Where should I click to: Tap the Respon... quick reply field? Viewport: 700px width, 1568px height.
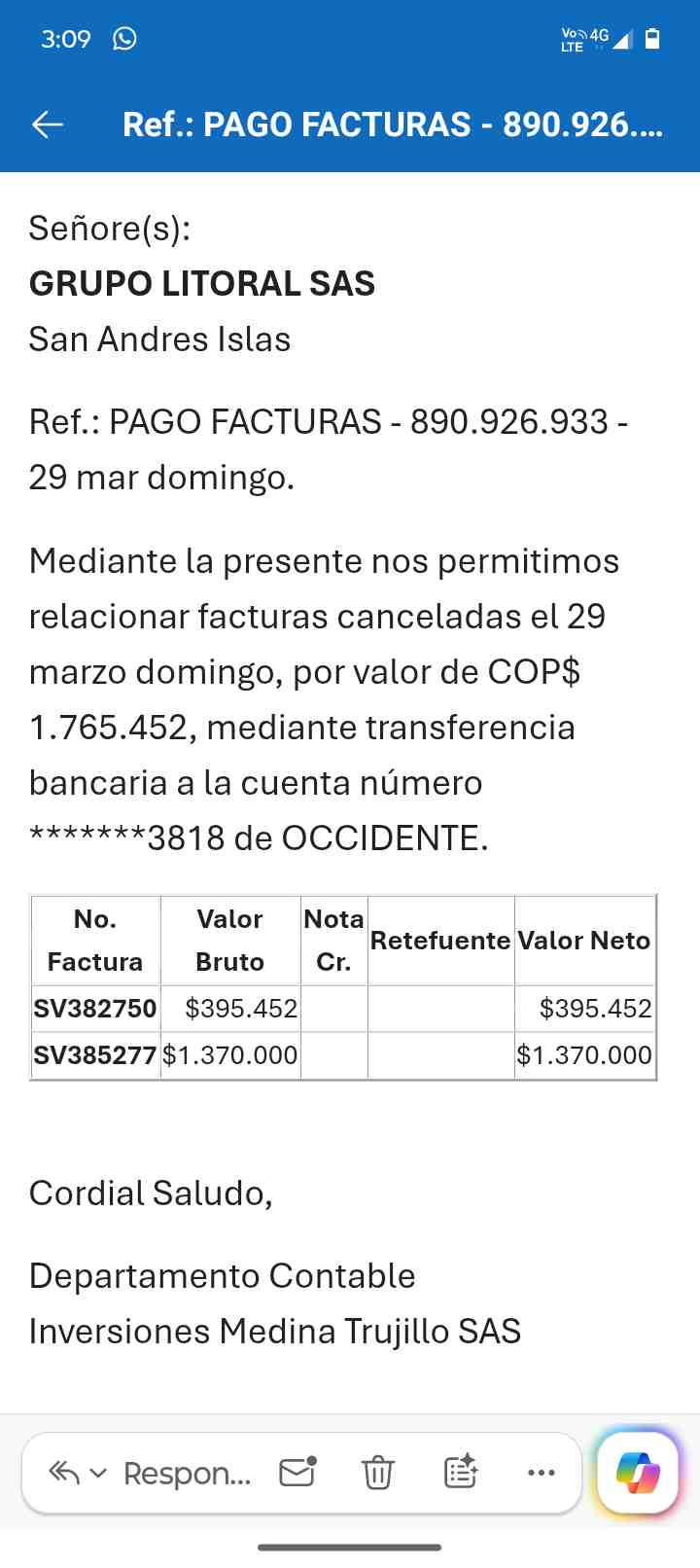(x=187, y=1474)
